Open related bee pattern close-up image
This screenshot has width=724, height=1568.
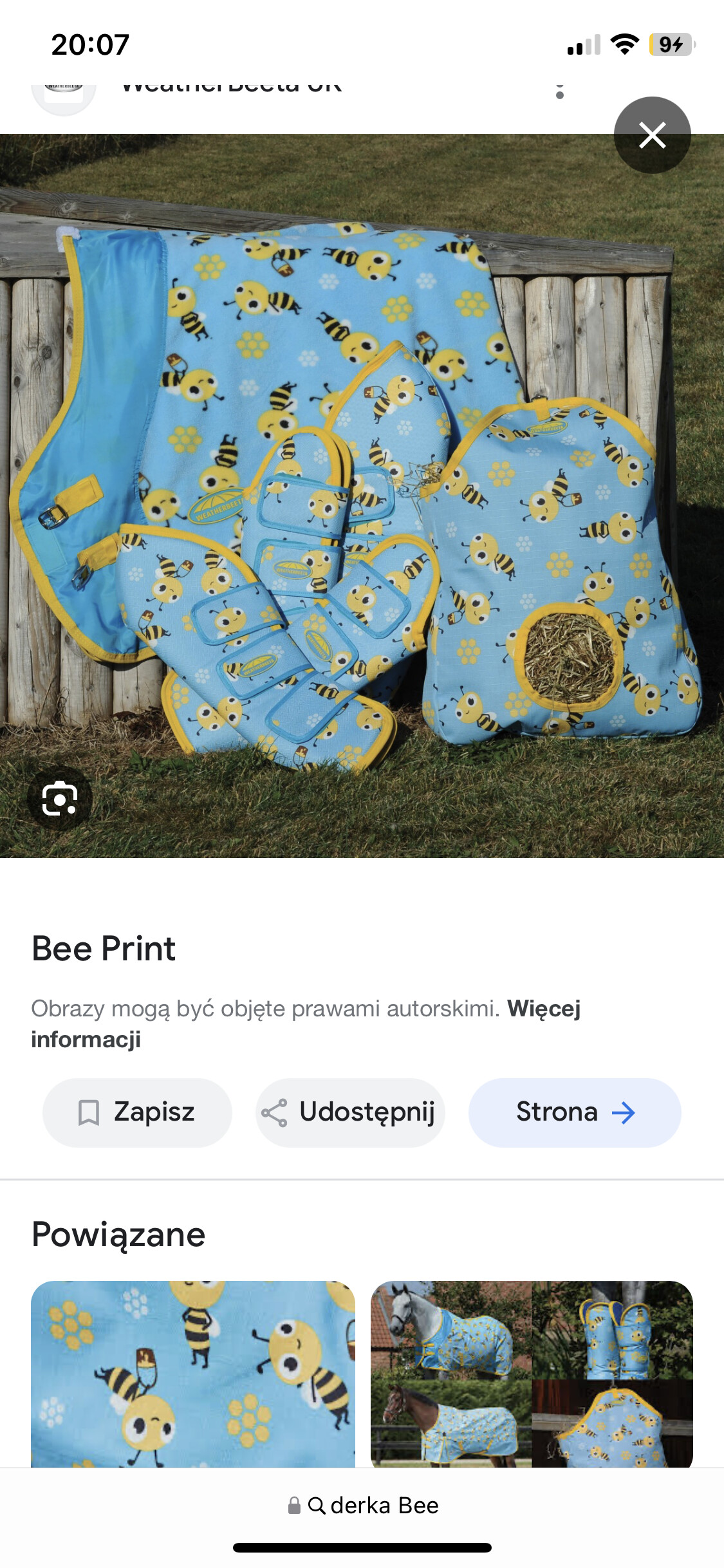tap(193, 1374)
